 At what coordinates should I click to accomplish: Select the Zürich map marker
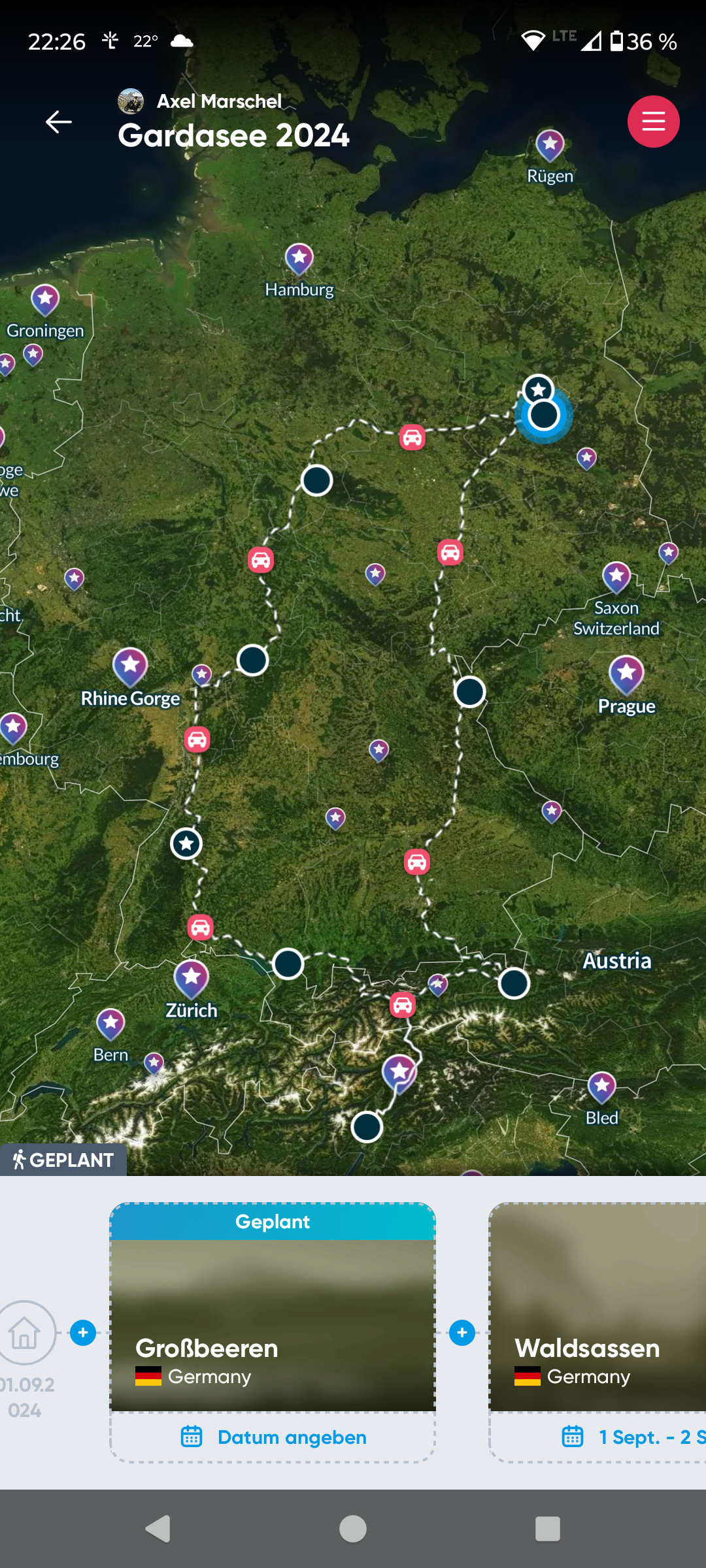click(191, 977)
